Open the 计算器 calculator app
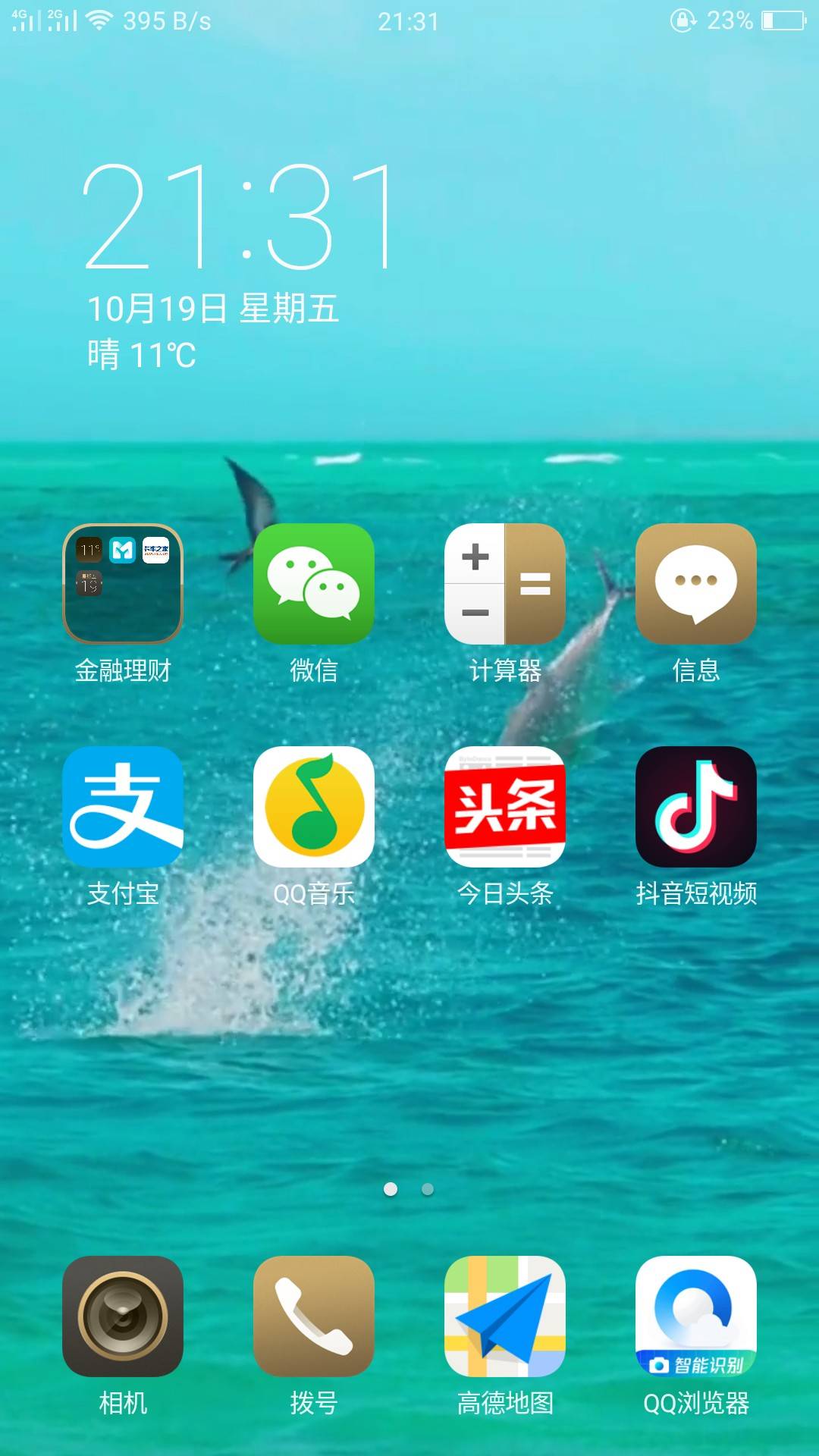The width and height of the screenshot is (819, 1456). 505,584
